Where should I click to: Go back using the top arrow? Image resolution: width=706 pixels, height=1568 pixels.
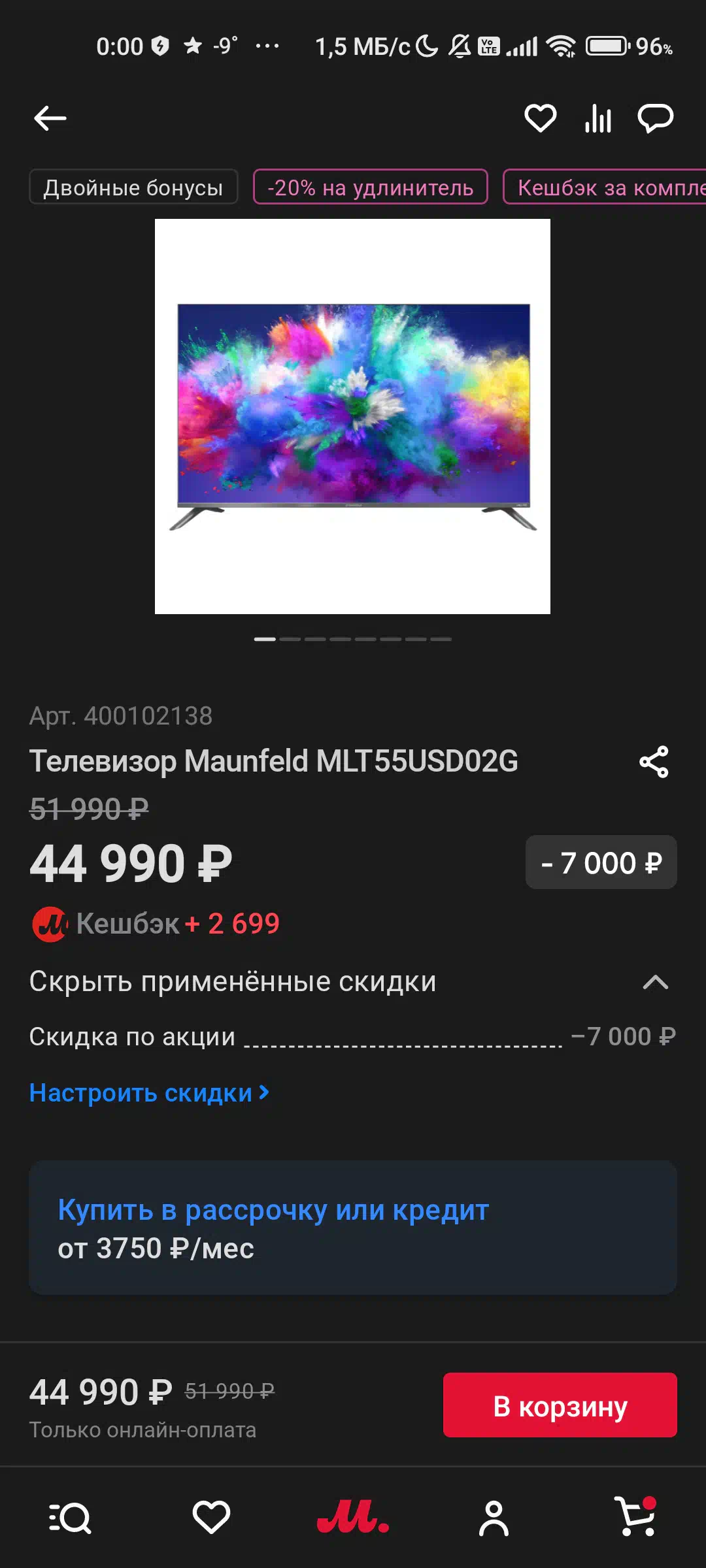[x=50, y=118]
